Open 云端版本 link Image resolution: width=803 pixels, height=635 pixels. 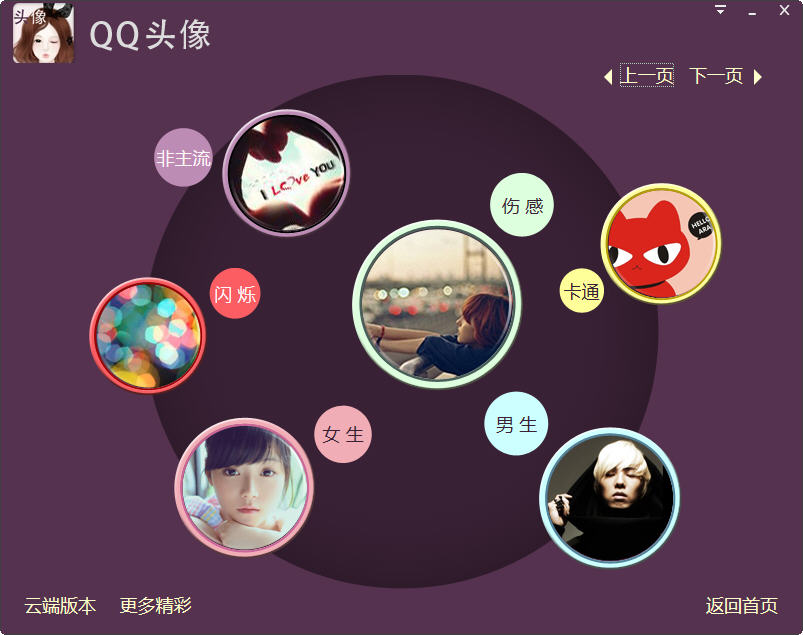(60, 605)
